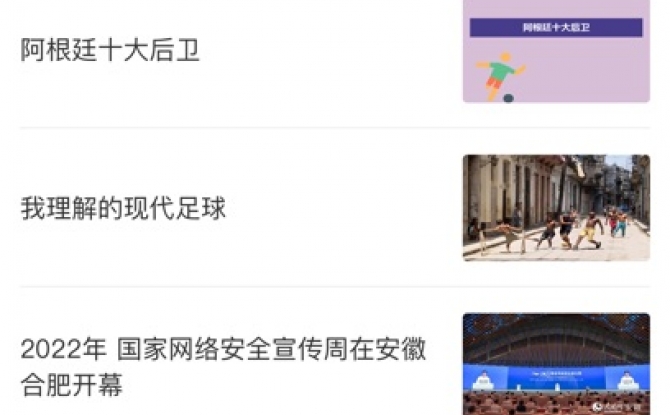Tap the street football photo thumbnail
Viewport: 670px width, 415px height.
[x=555, y=207]
